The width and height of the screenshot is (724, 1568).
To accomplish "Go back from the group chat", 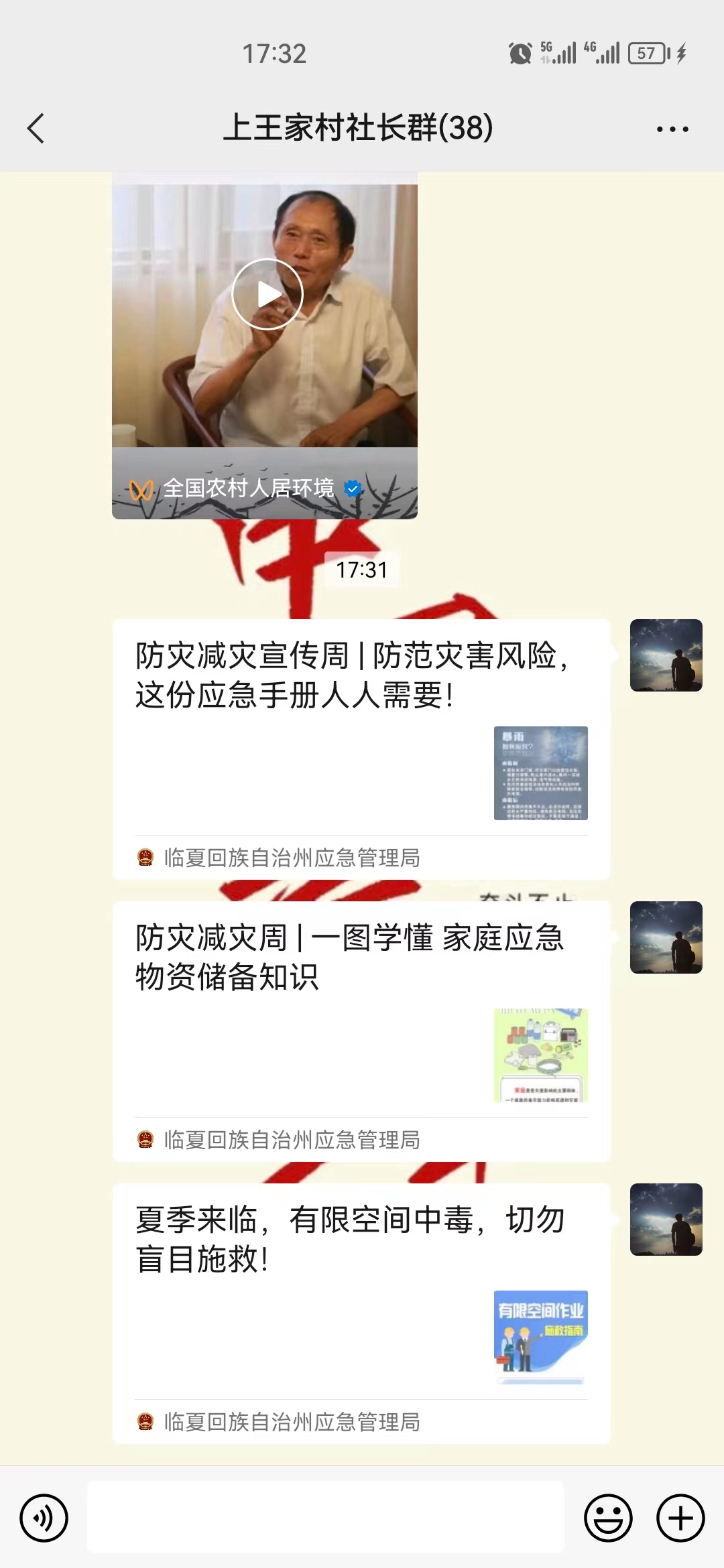I will tap(36, 128).
